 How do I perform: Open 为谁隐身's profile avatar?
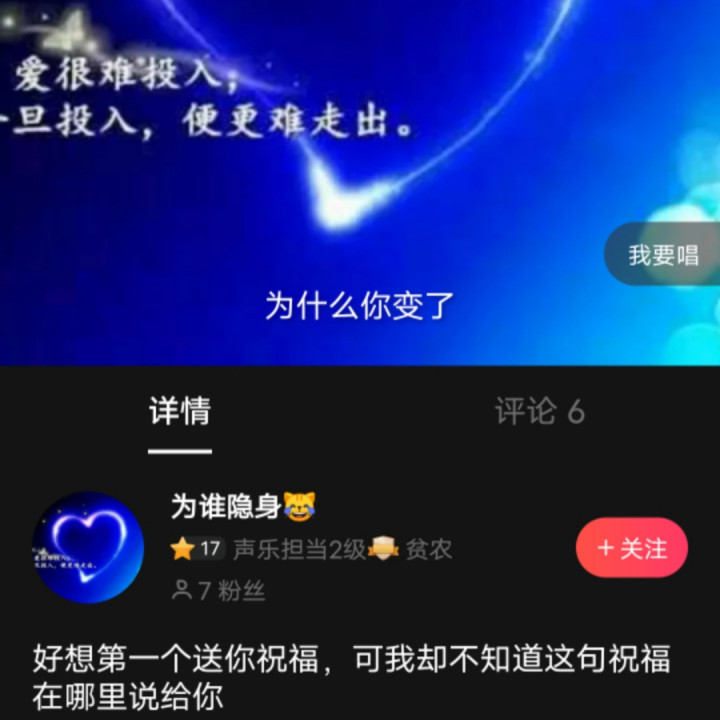coord(88,547)
